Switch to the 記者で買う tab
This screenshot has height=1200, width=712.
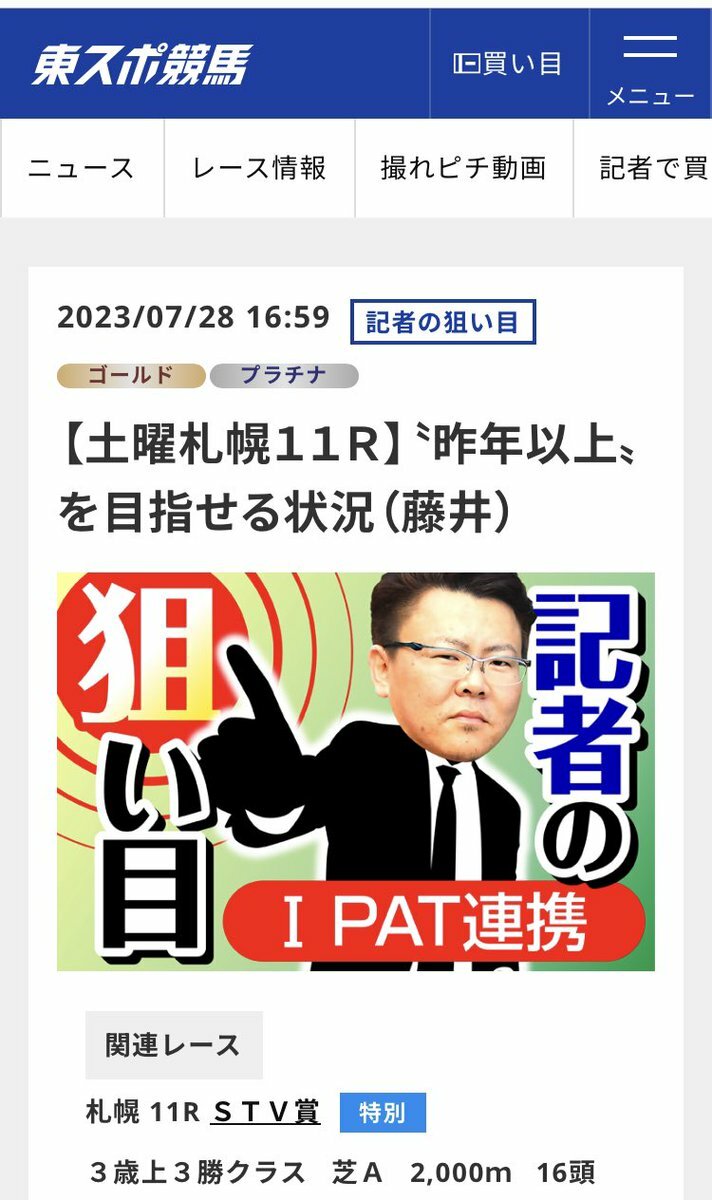pyautogui.click(x=652, y=168)
